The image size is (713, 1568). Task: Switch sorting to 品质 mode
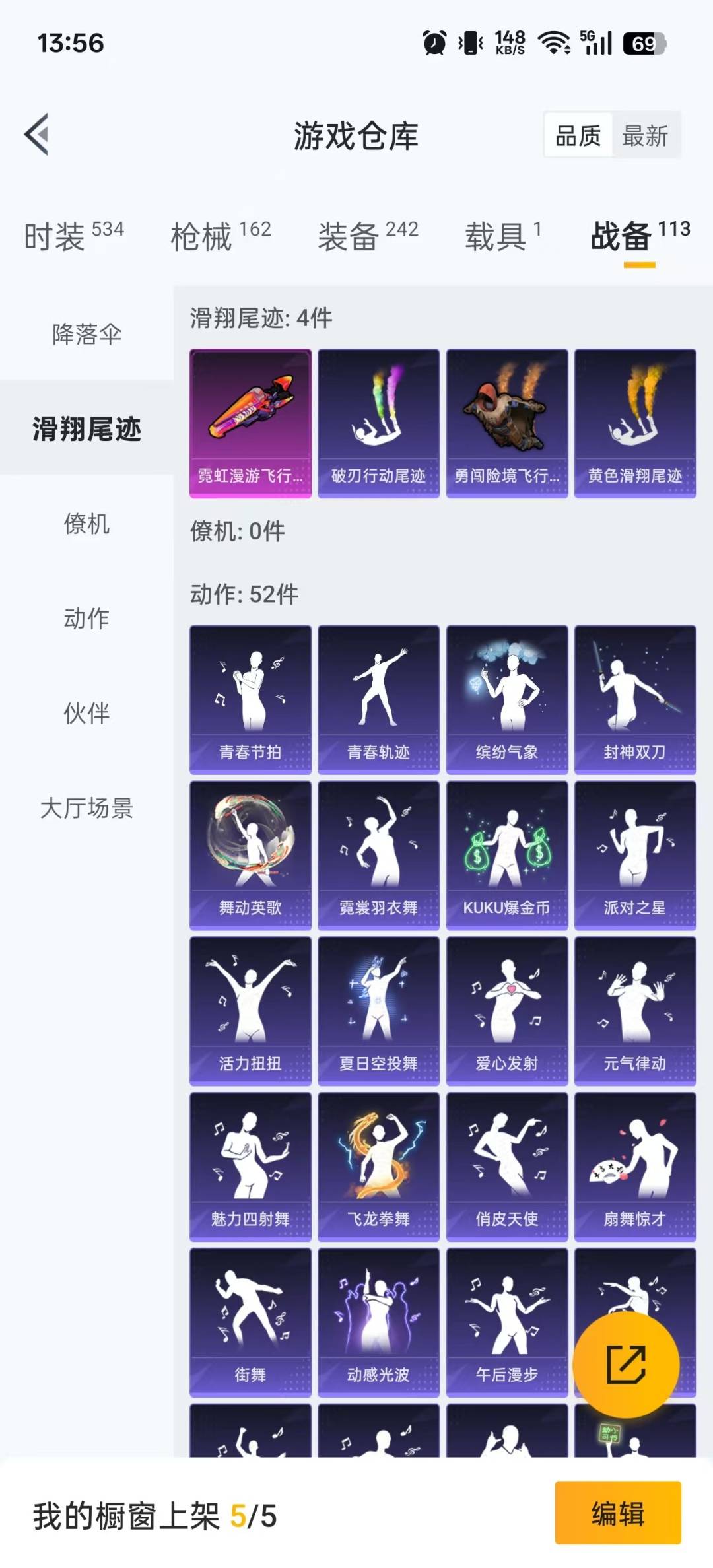(x=577, y=135)
